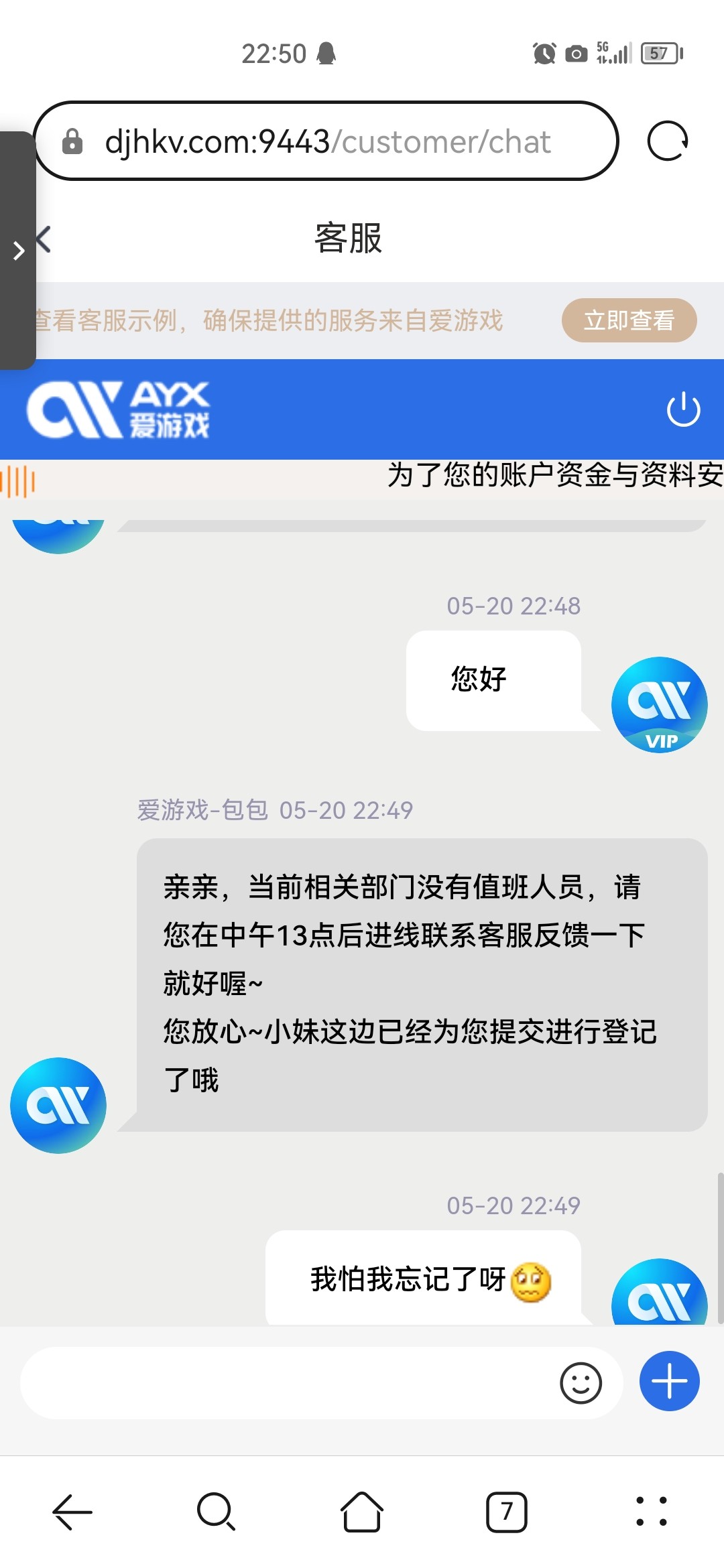The width and height of the screenshot is (724, 1568).
Task: End the chat with the power icon
Action: coord(683,409)
